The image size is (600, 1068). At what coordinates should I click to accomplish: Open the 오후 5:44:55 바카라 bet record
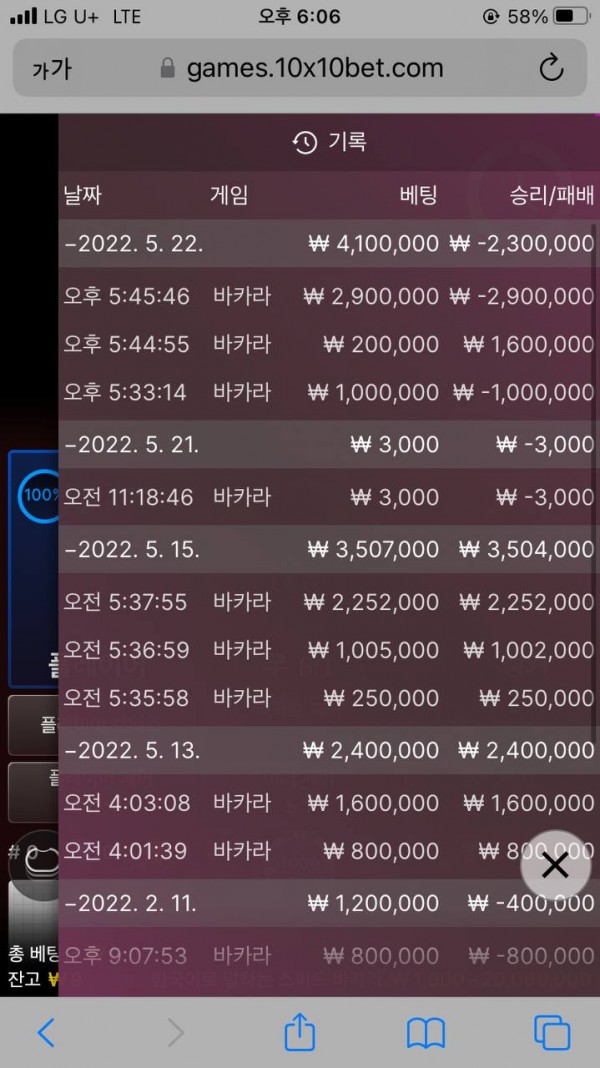tap(328, 344)
